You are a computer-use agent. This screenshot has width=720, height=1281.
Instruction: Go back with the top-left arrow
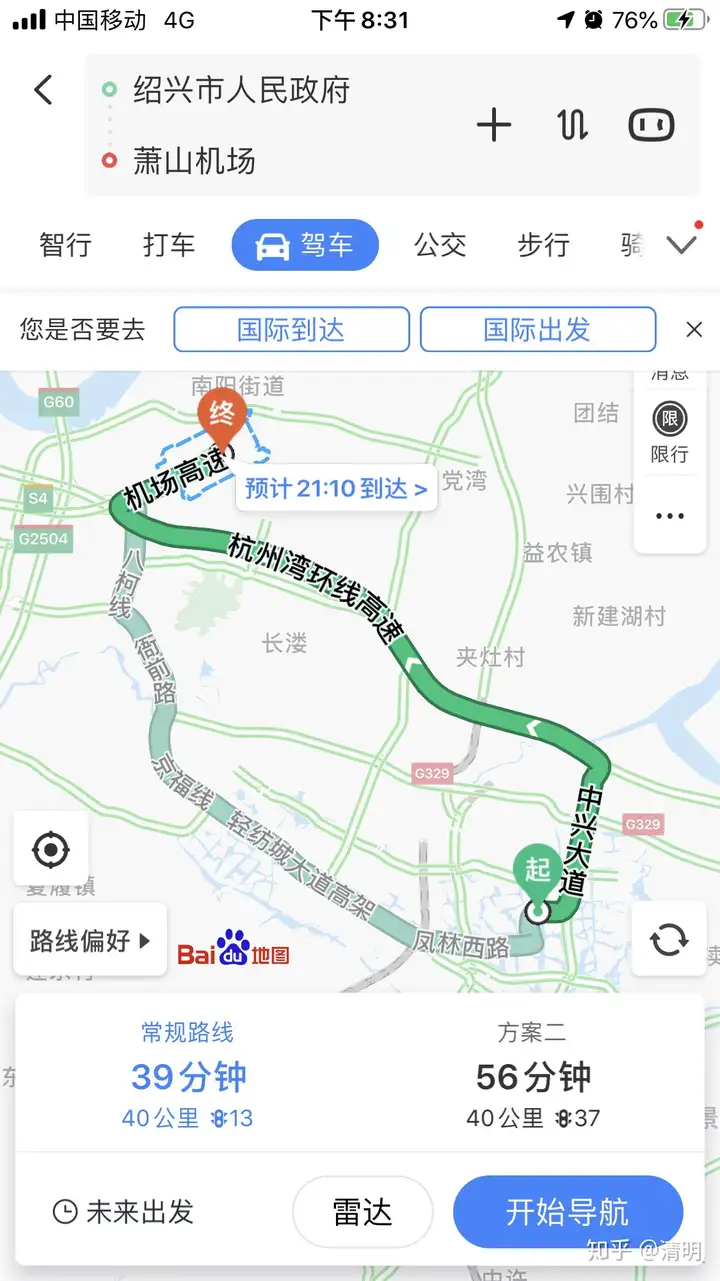(x=43, y=90)
